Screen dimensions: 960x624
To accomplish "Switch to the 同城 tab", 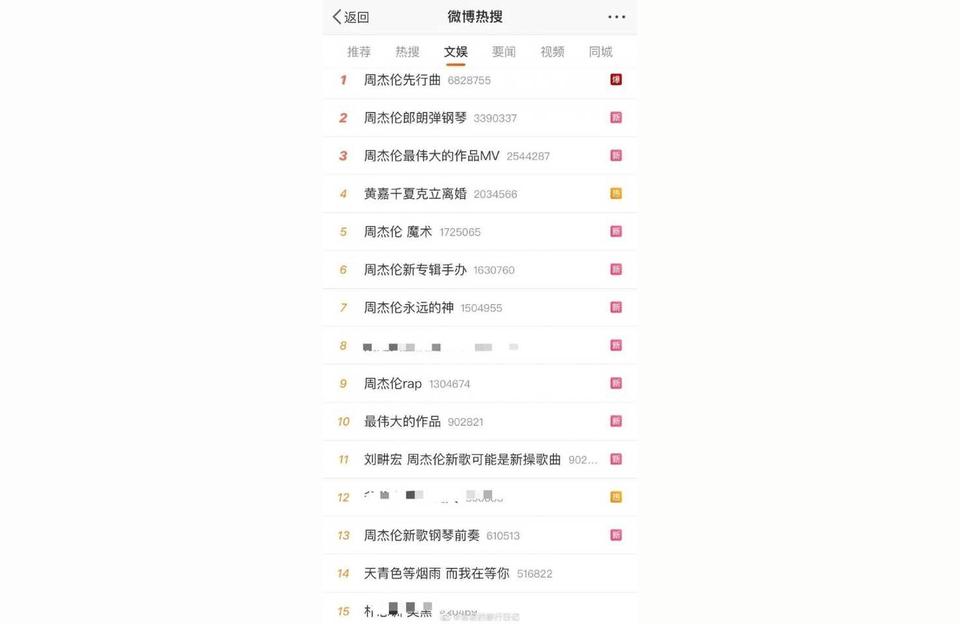I will point(600,52).
